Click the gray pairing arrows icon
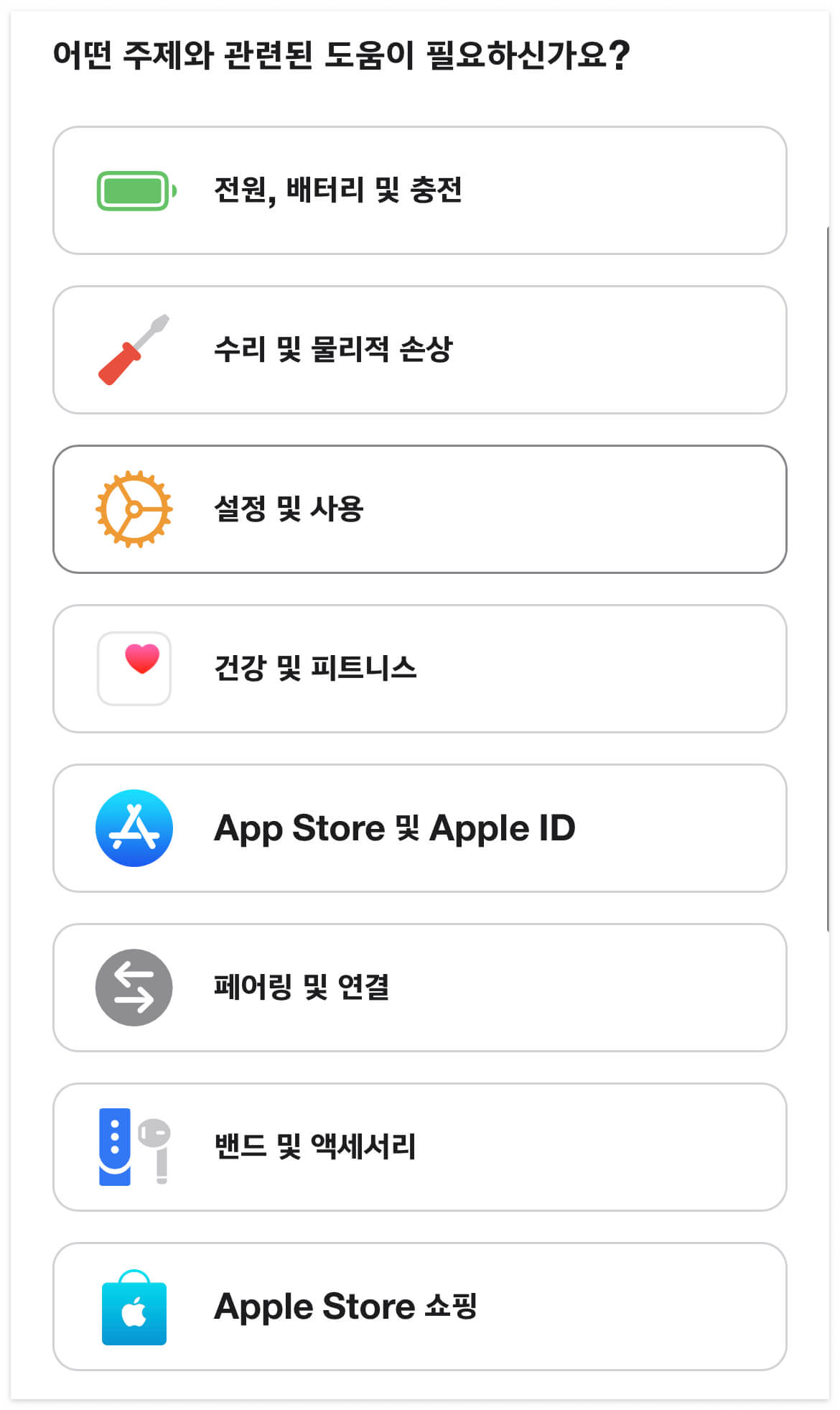The height and width of the screenshot is (1410, 840). pyautogui.click(x=134, y=987)
